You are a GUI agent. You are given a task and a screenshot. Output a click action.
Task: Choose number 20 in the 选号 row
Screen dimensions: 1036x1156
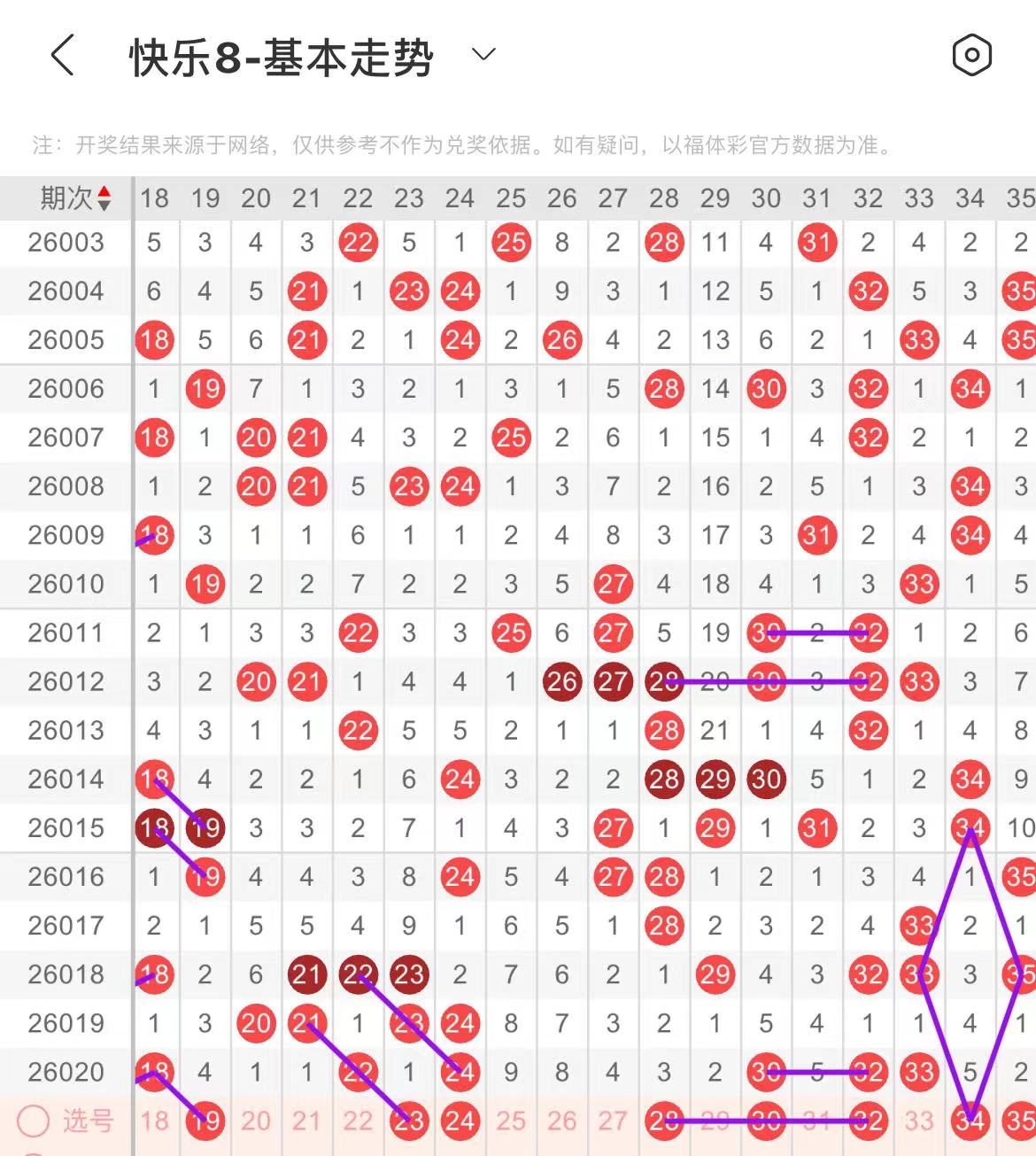click(256, 1121)
